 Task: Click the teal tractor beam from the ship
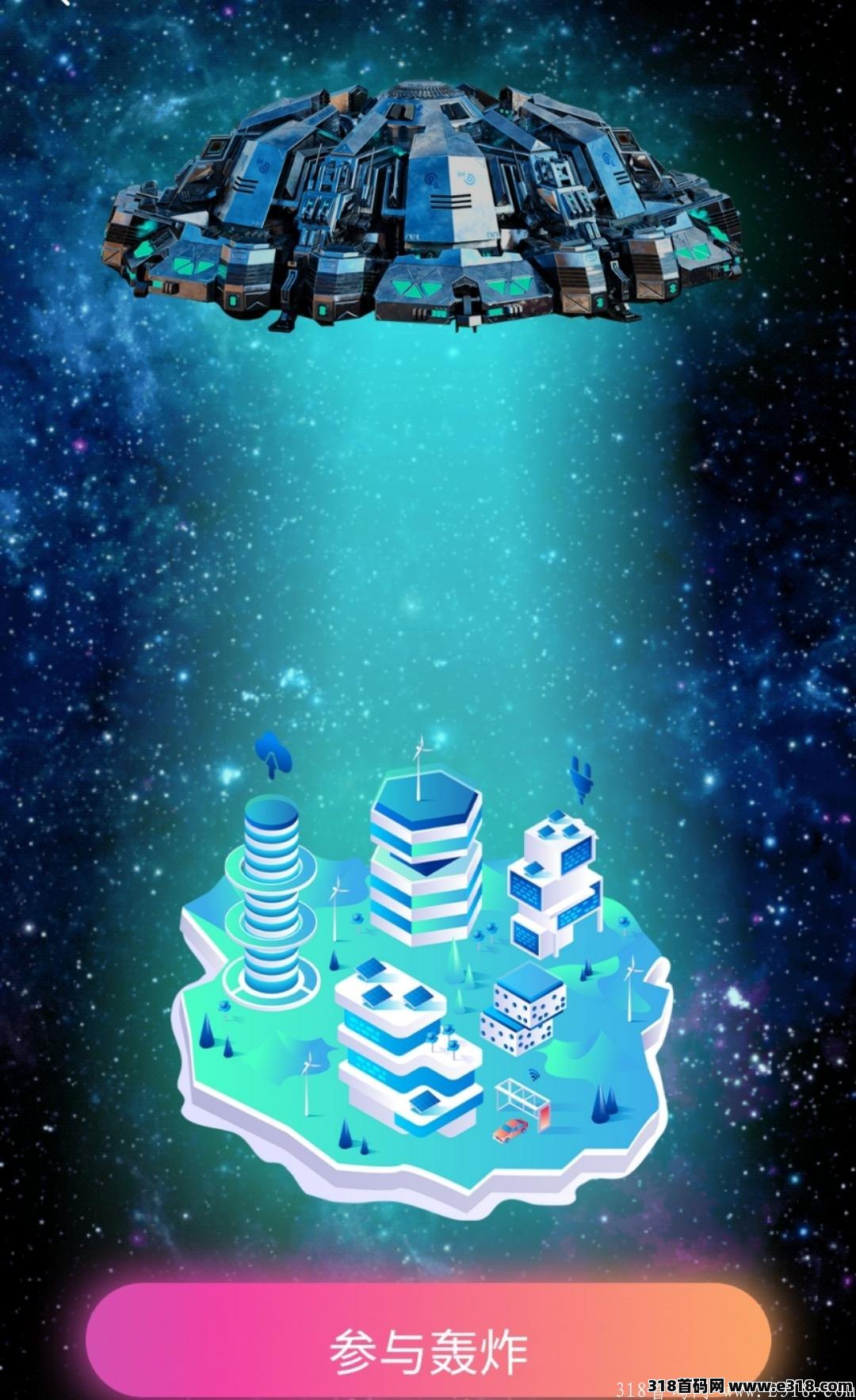click(428, 515)
